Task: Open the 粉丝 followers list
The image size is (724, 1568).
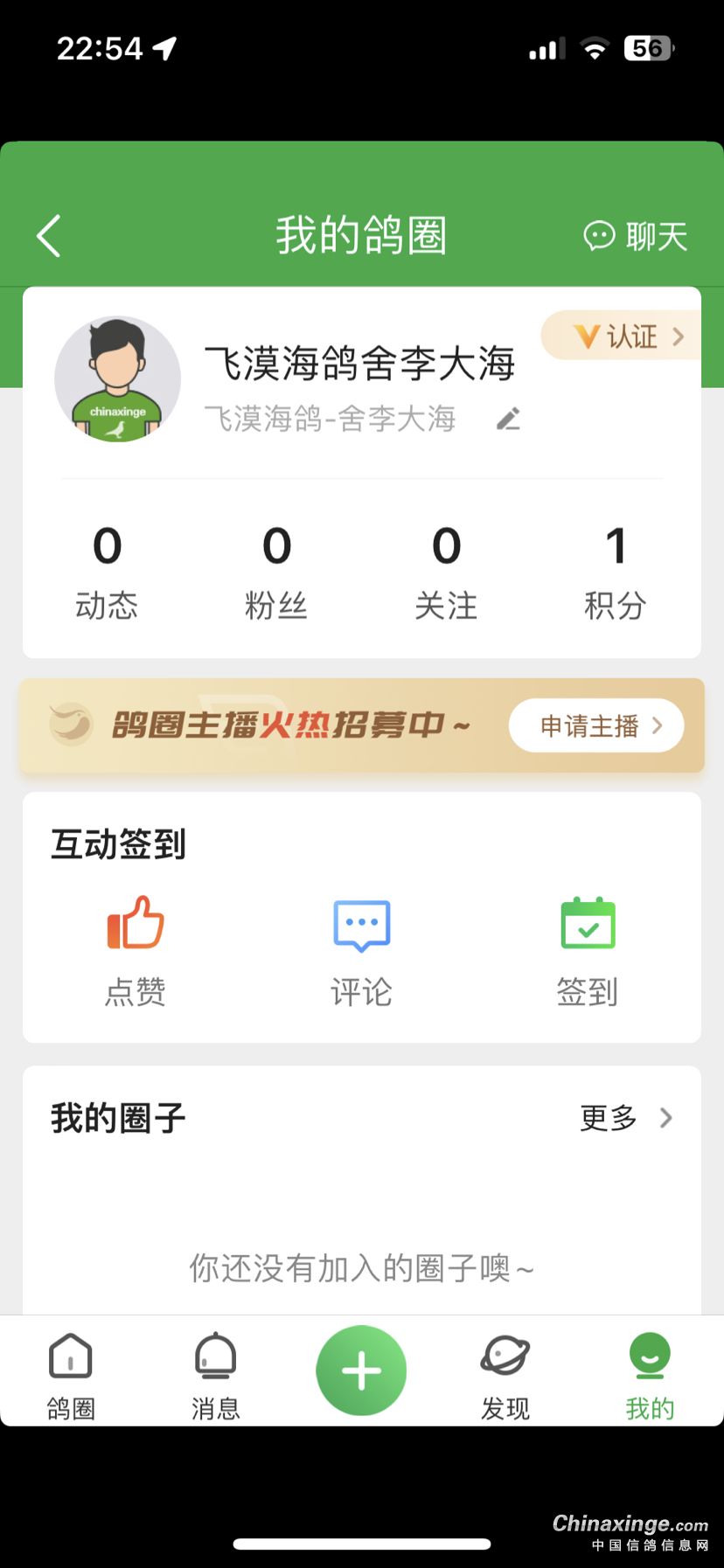Action: pyautogui.click(x=276, y=570)
